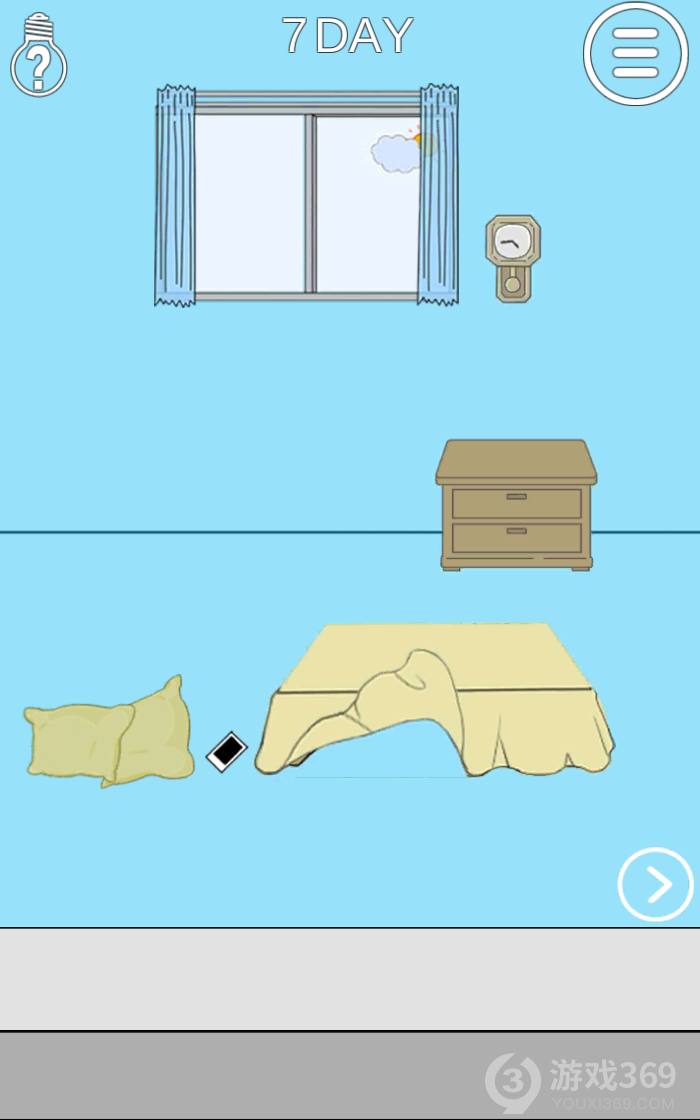This screenshot has height=1120, width=700.
Task: Pick up the smartphone on the floor
Action: pyautogui.click(x=227, y=752)
